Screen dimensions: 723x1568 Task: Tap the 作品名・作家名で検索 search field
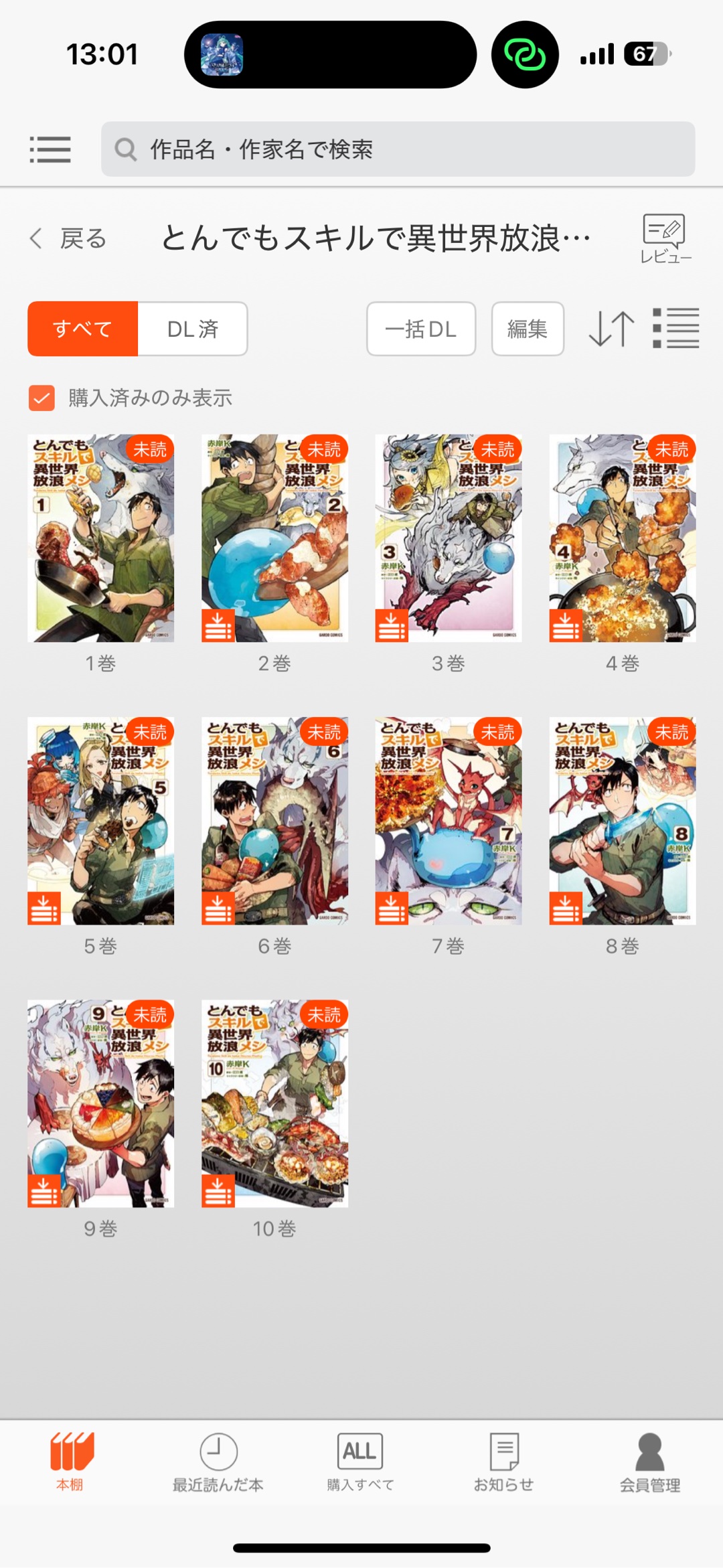click(398, 149)
